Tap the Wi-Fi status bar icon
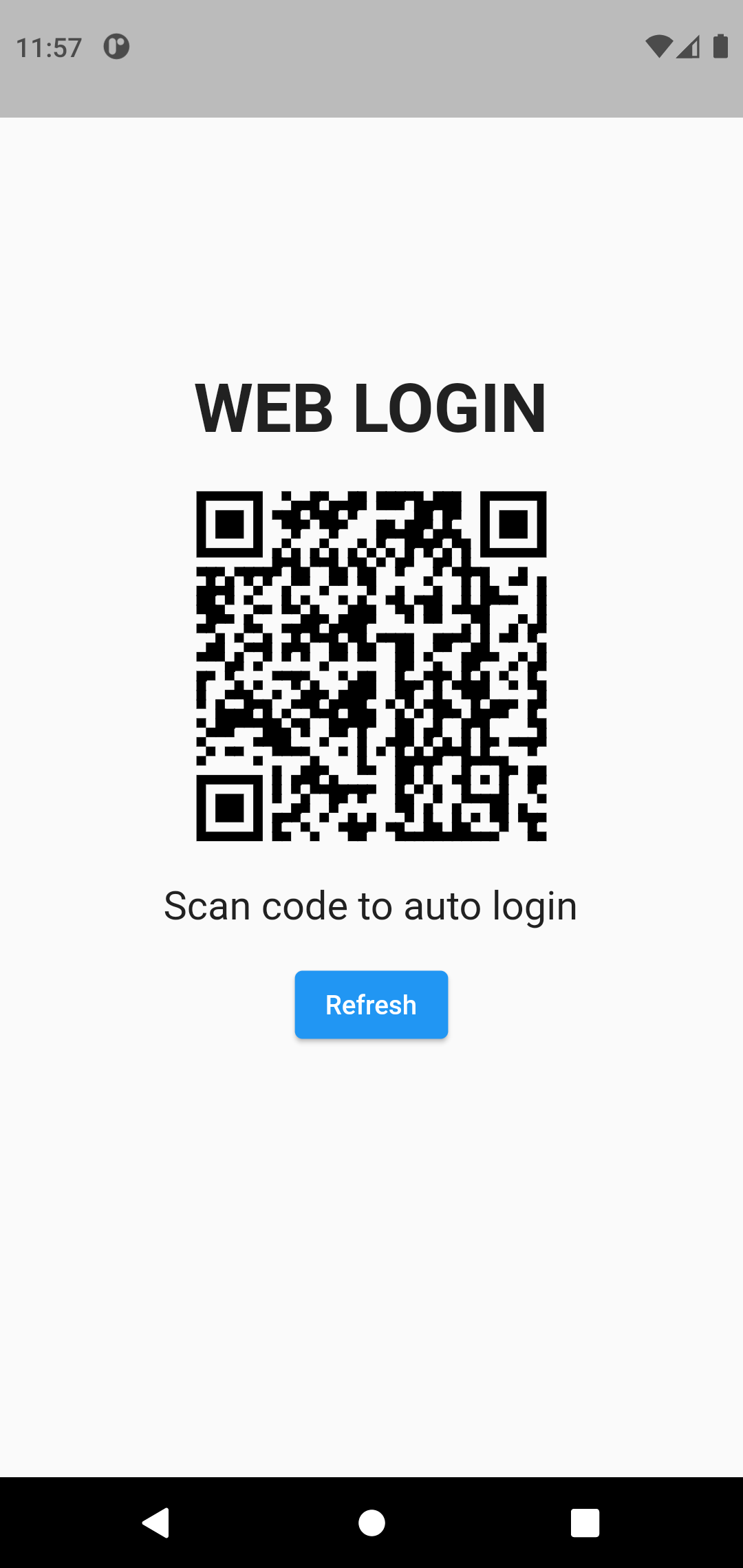The width and height of the screenshot is (743, 1568). tap(659, 45)
